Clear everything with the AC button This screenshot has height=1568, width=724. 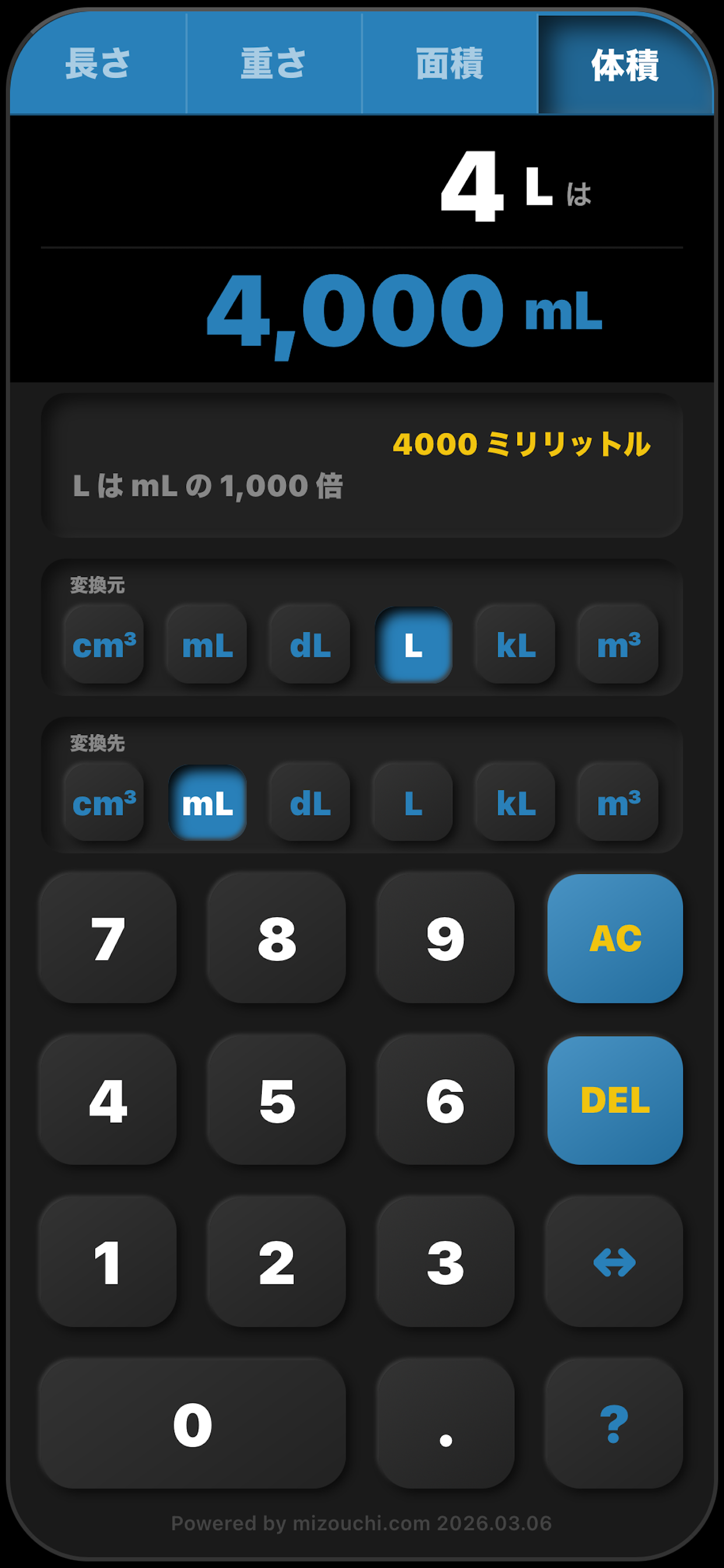tap(615, 939)
